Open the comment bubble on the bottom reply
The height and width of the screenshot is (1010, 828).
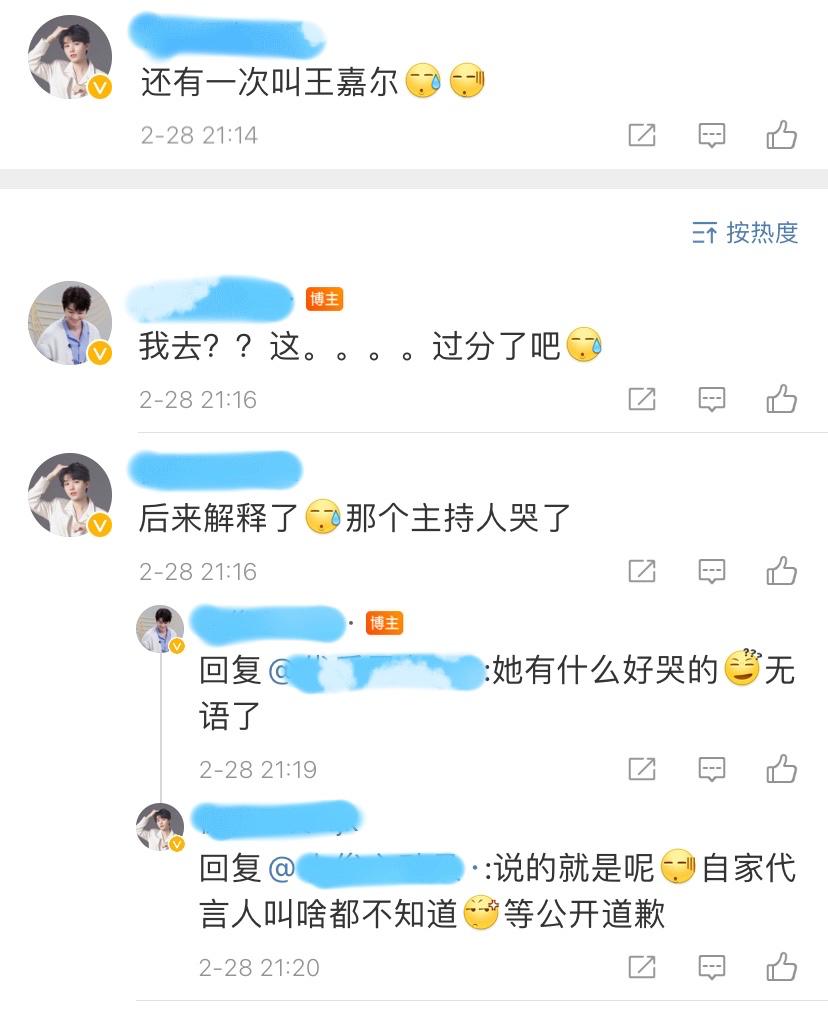[711, 966]
